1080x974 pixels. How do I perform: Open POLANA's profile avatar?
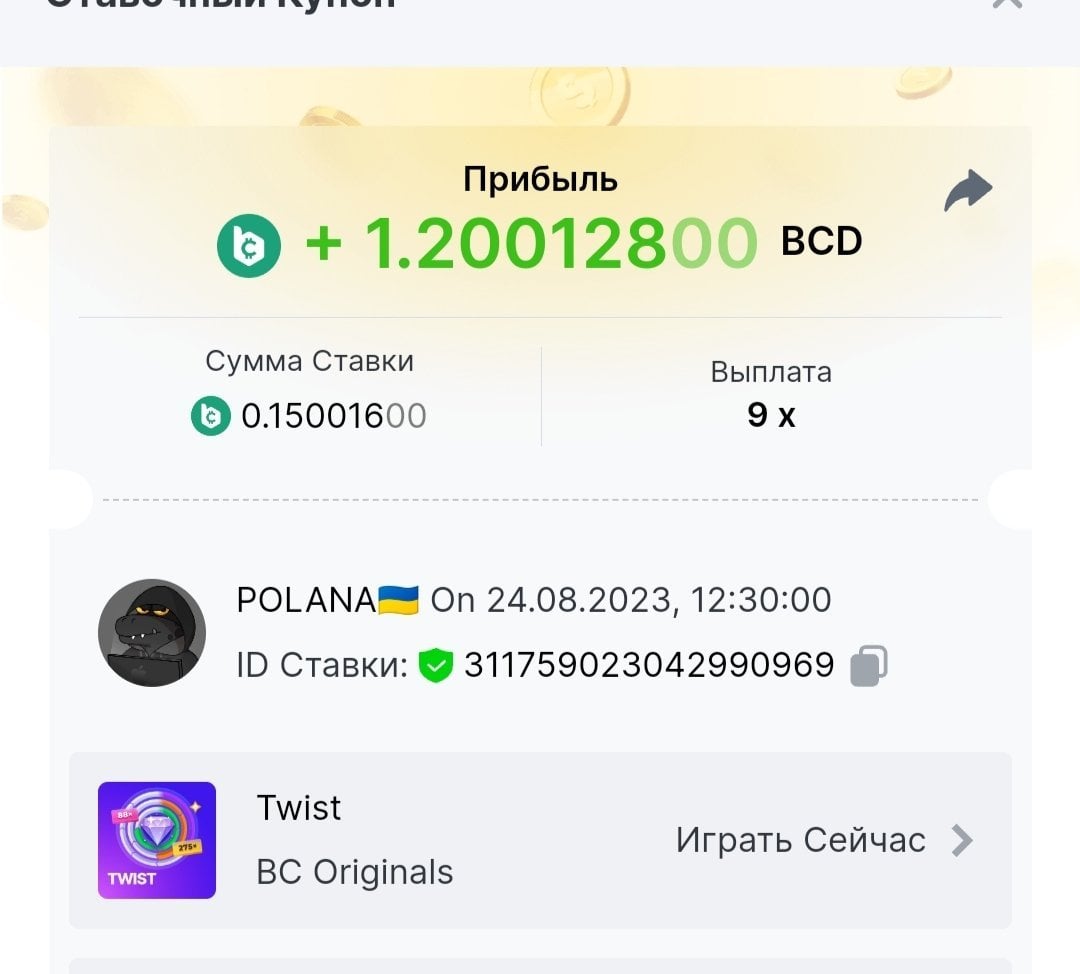click(x=152, y=633)
